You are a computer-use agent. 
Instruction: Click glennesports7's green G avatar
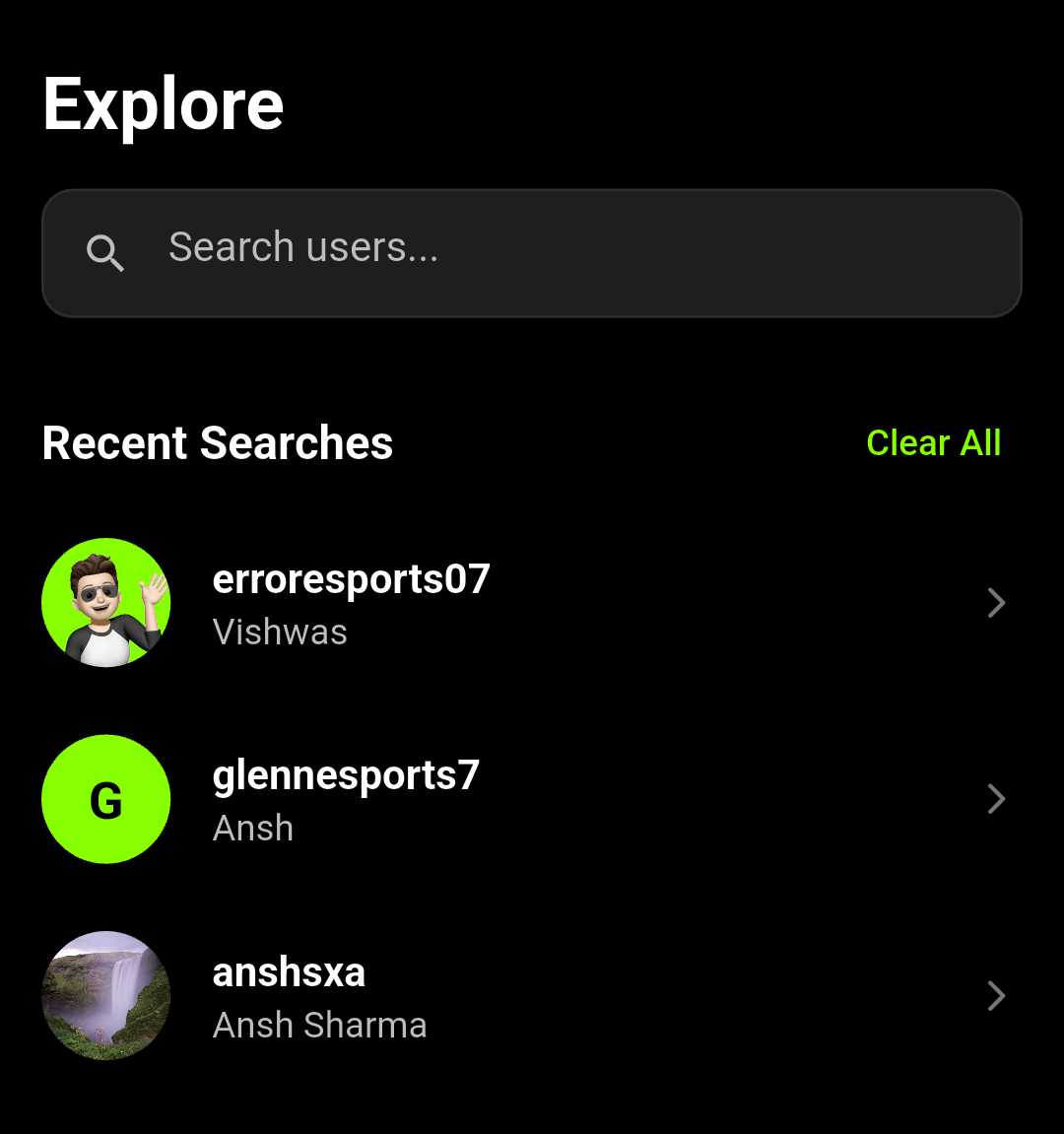[105, 799]
